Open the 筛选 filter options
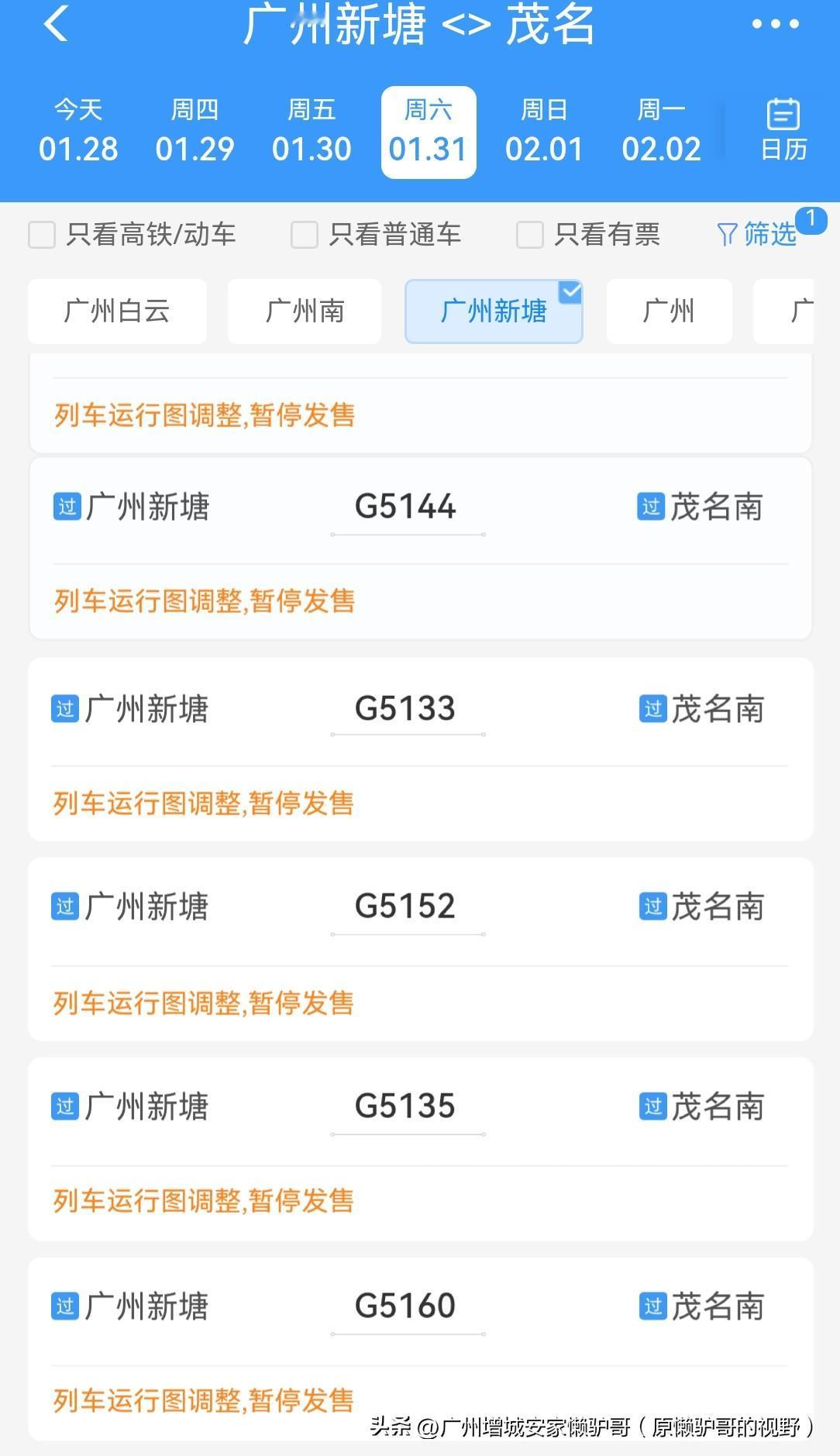The image size is (840, 1456). coord(756,234)
